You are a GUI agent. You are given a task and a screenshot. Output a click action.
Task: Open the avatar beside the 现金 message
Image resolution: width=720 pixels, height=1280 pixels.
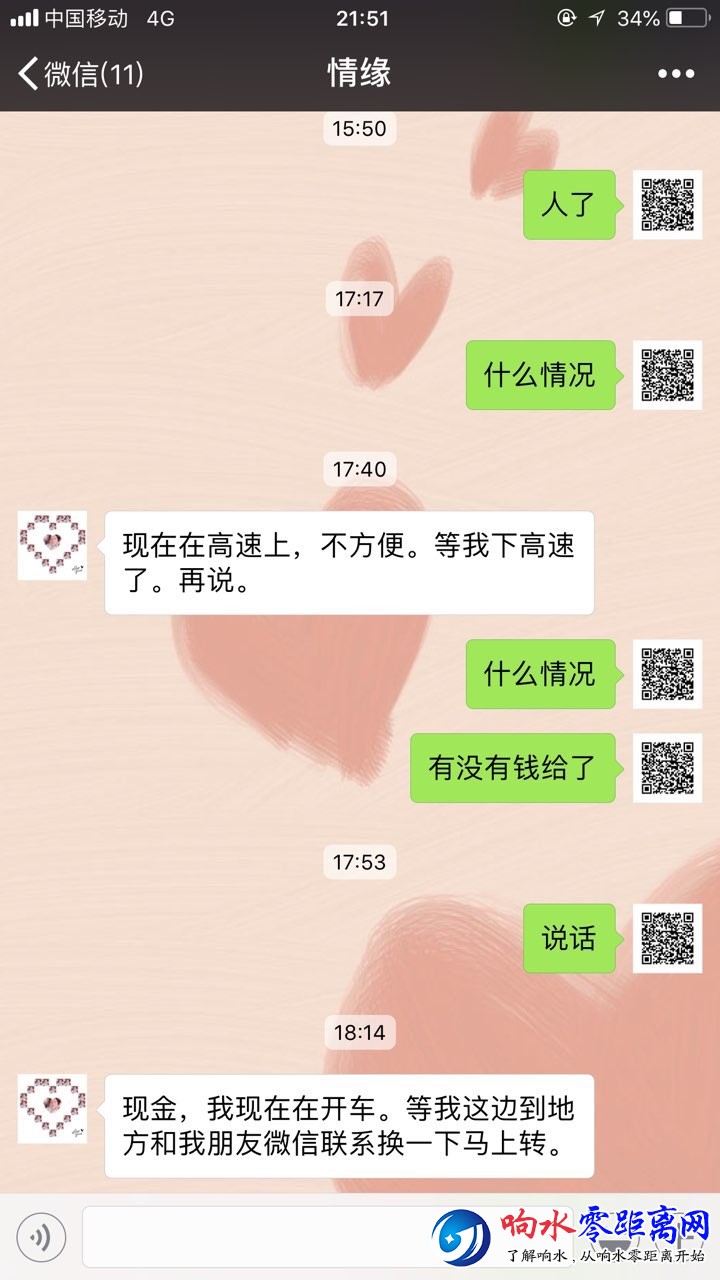pos(52,1109)
